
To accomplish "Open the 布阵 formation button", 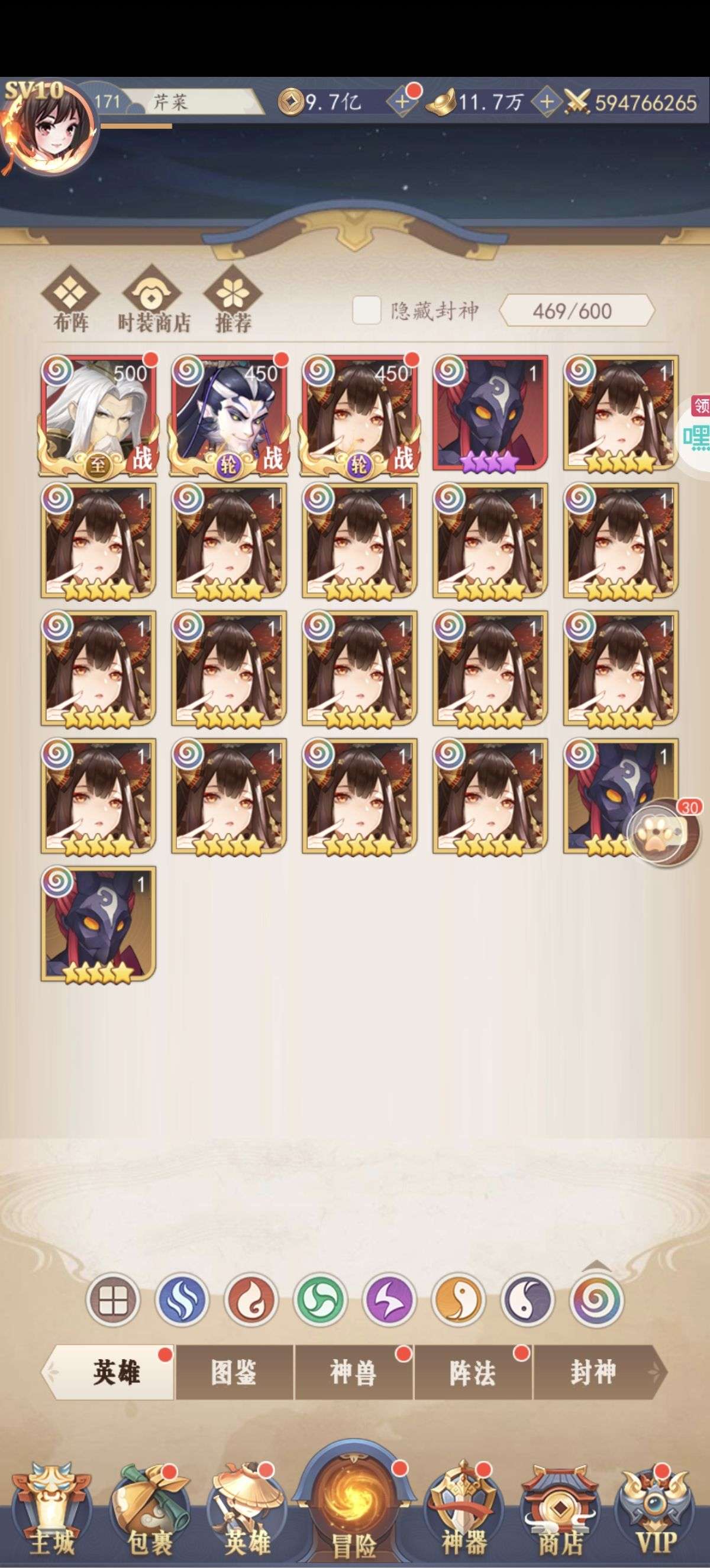I will tap(70, 299).
